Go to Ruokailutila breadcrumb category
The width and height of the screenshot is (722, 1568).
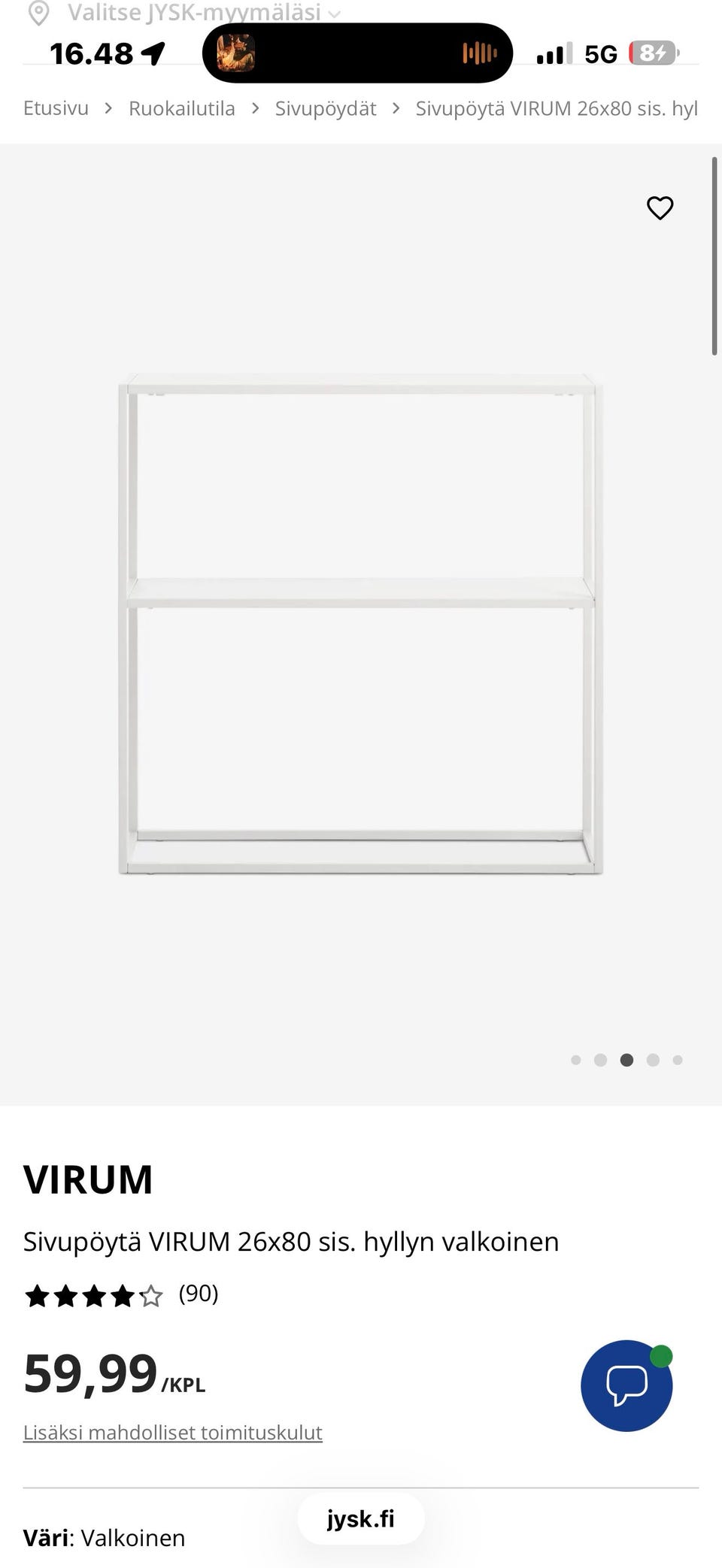click(181, 108)
